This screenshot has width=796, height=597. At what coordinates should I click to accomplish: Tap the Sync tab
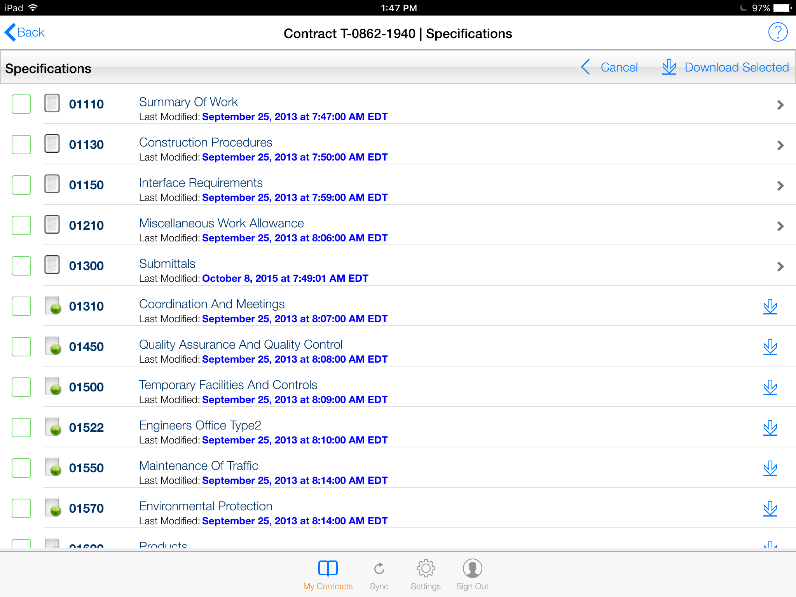coord(379,575)
